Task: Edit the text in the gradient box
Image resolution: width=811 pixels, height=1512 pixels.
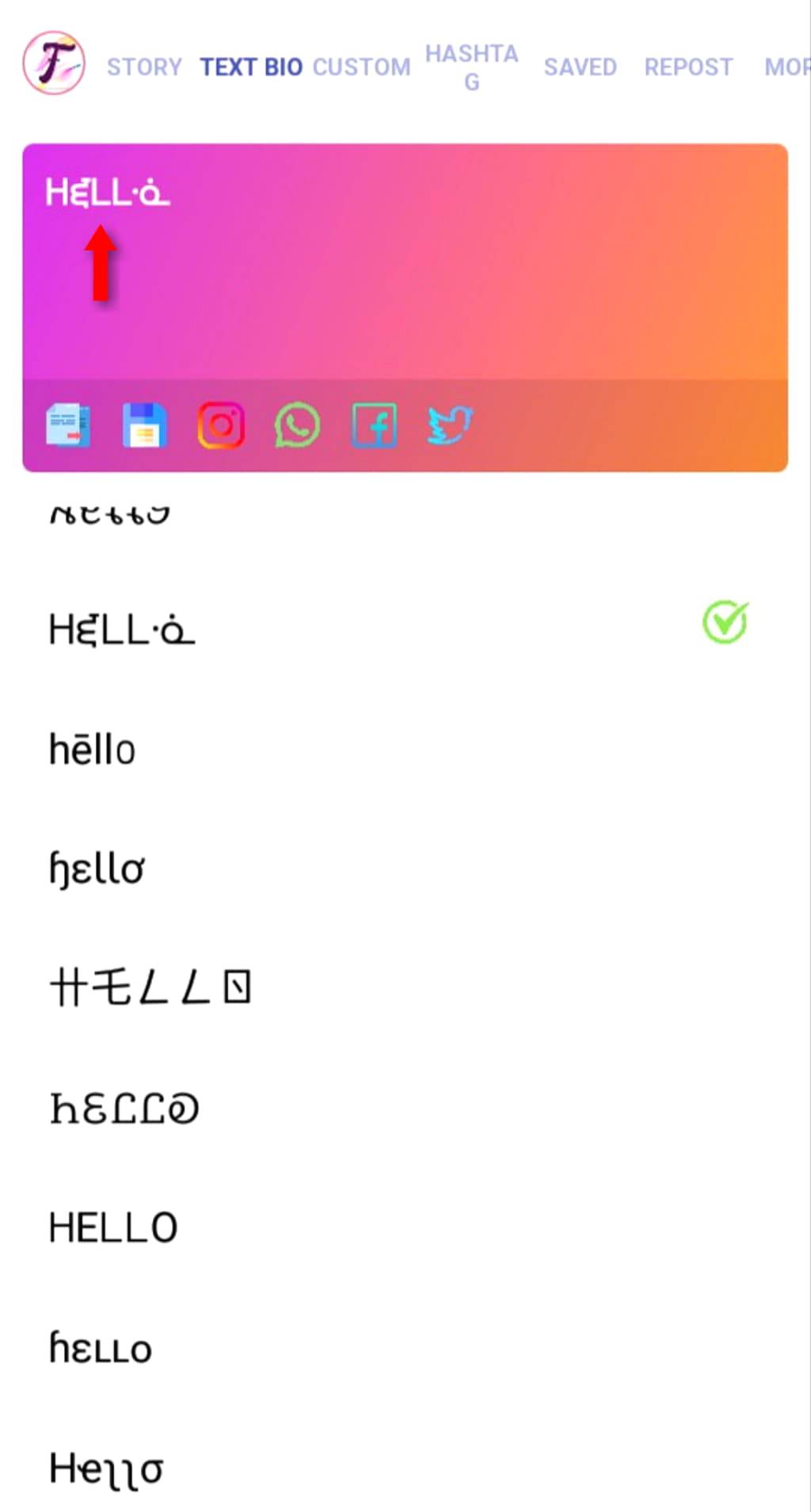Action: tap(404, 262)
